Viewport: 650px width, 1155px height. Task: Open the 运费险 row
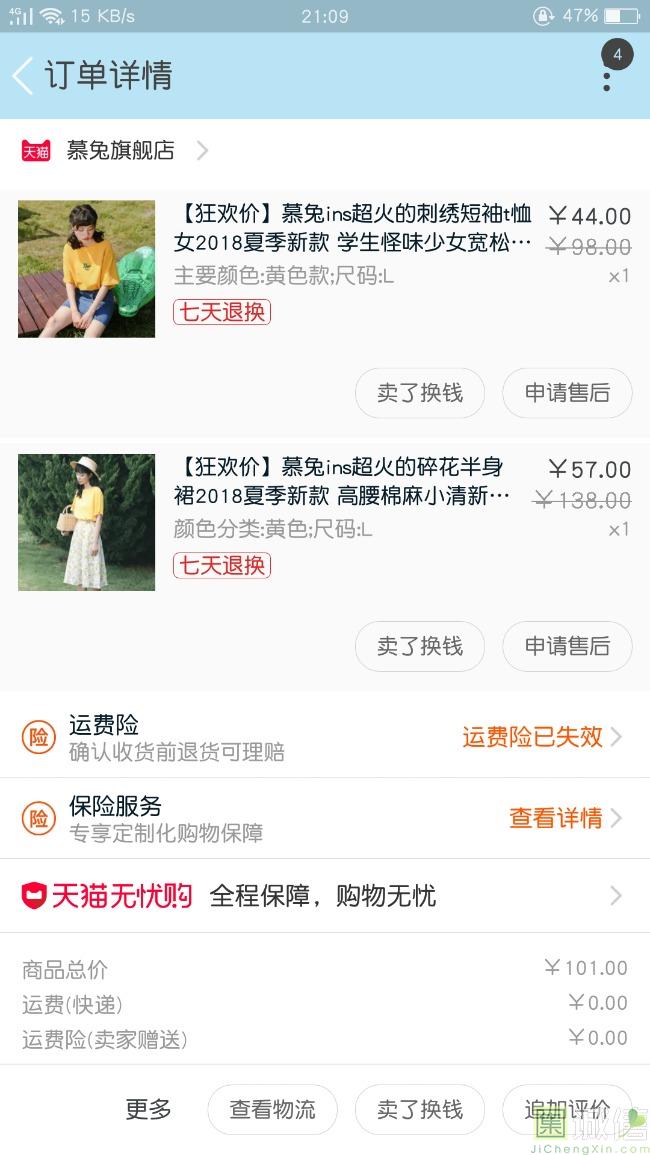325,738
